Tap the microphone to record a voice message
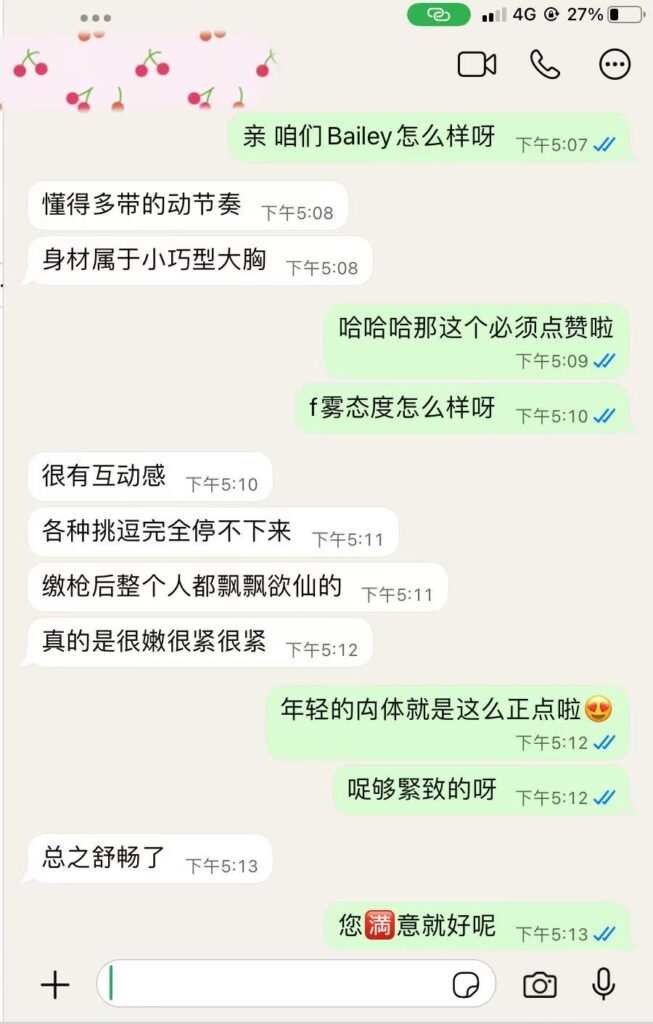 (603, 985)
